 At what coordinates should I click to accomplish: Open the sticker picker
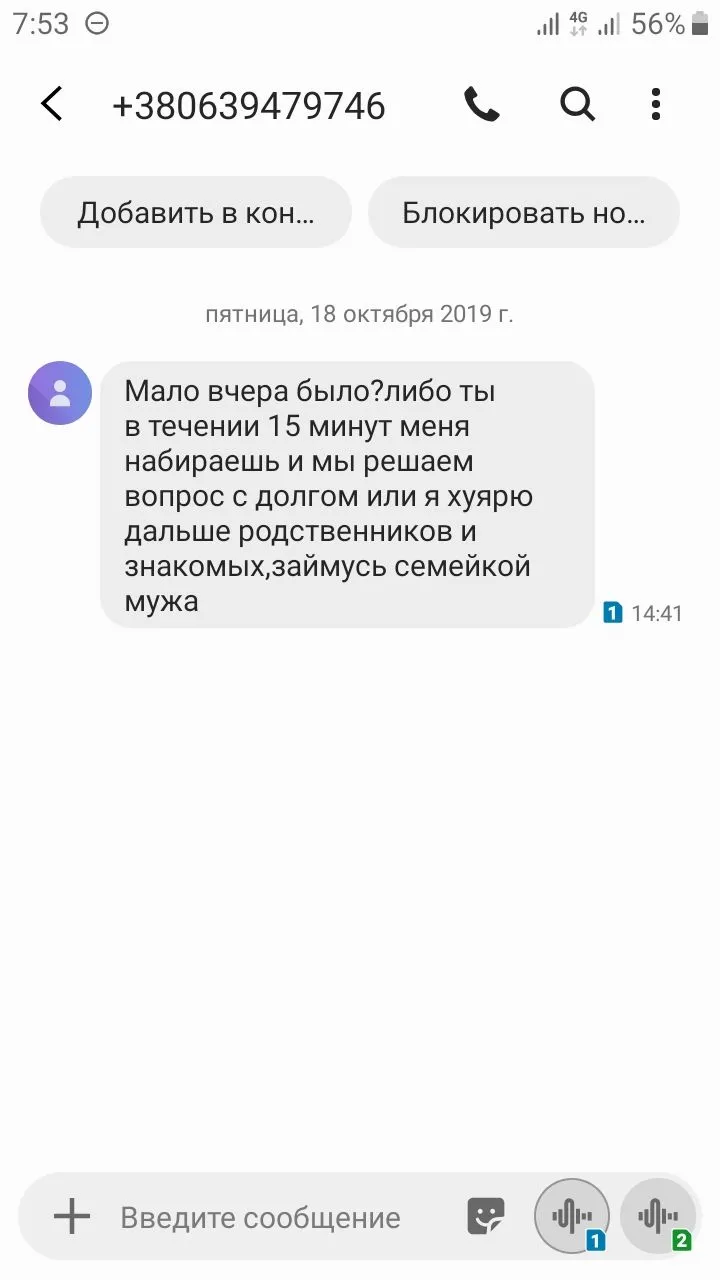pos(486,1217)
